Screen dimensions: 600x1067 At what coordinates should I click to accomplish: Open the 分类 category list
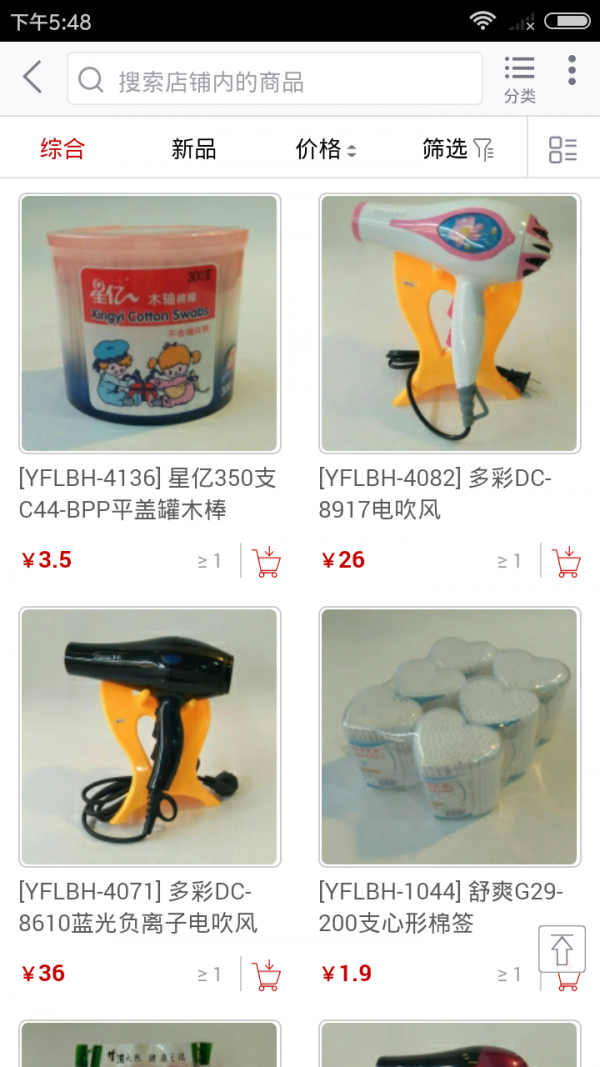coord(519,79)
